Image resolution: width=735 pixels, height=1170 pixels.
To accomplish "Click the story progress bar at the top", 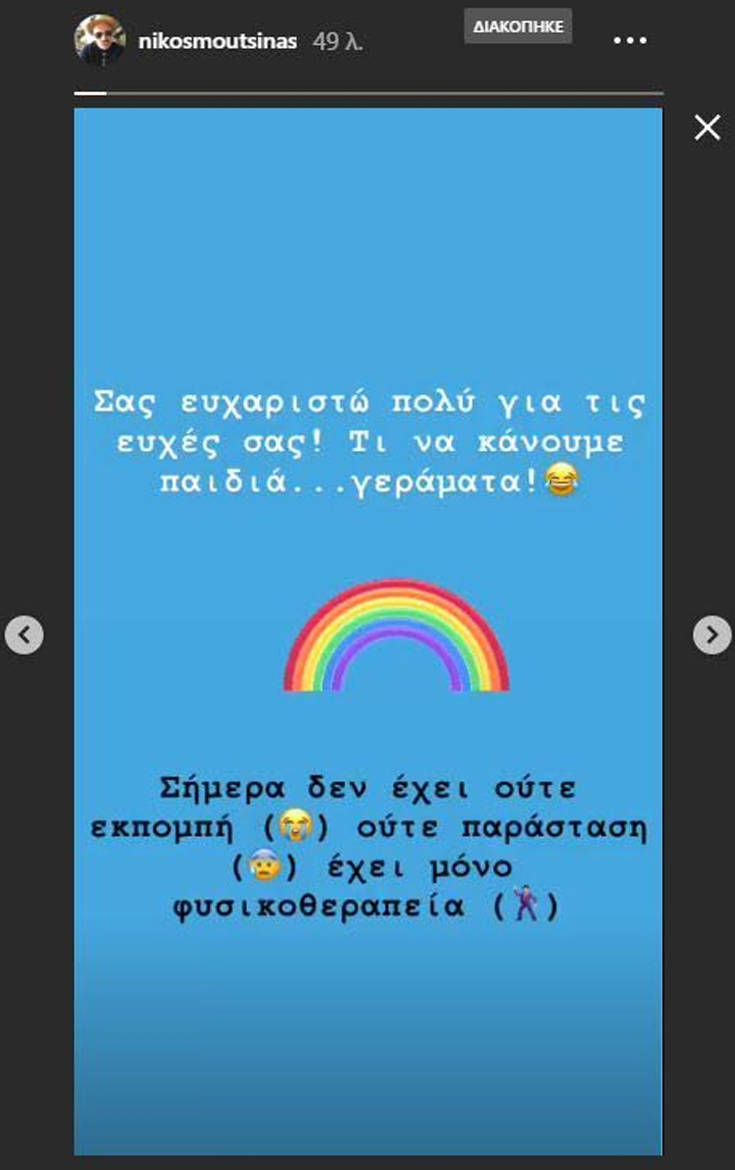I will (x=367, y=90).
